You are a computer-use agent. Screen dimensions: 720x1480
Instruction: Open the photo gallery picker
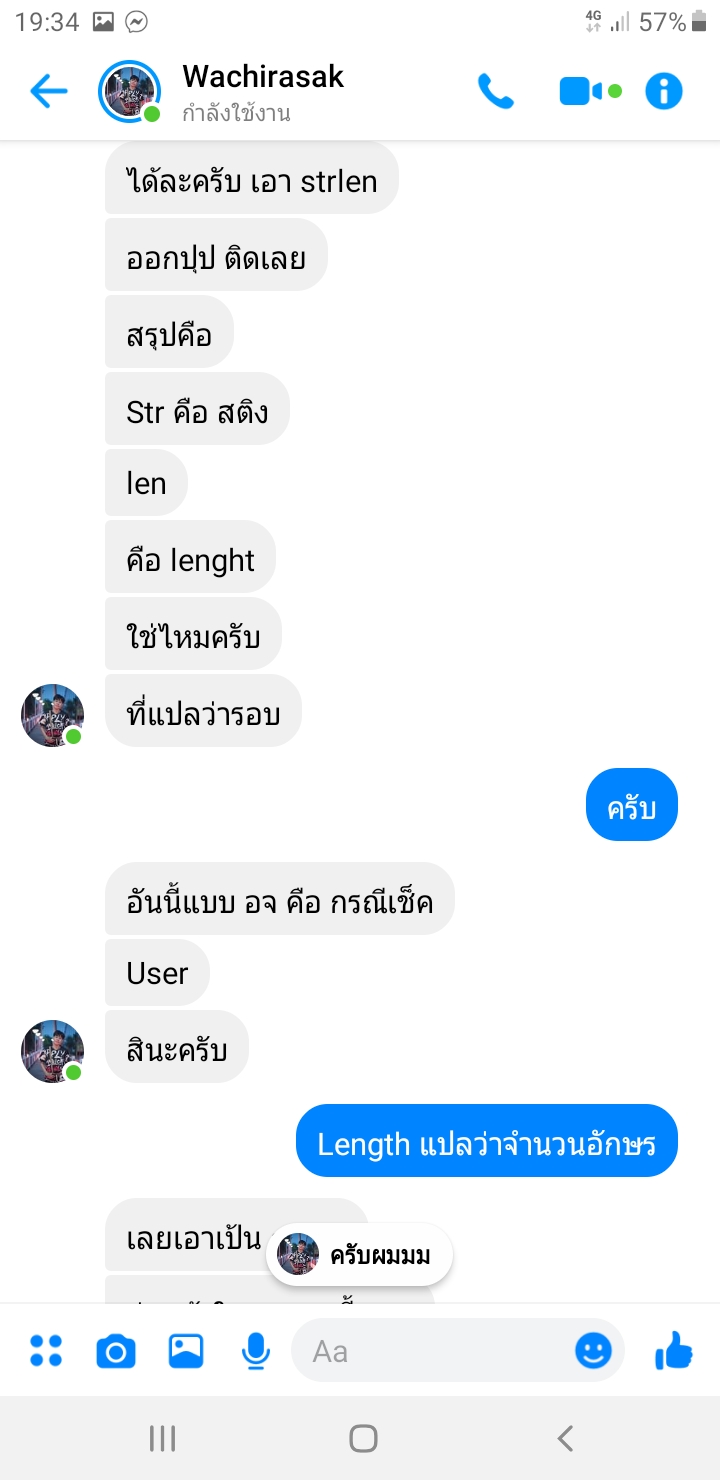click(x=186, y=1351)
